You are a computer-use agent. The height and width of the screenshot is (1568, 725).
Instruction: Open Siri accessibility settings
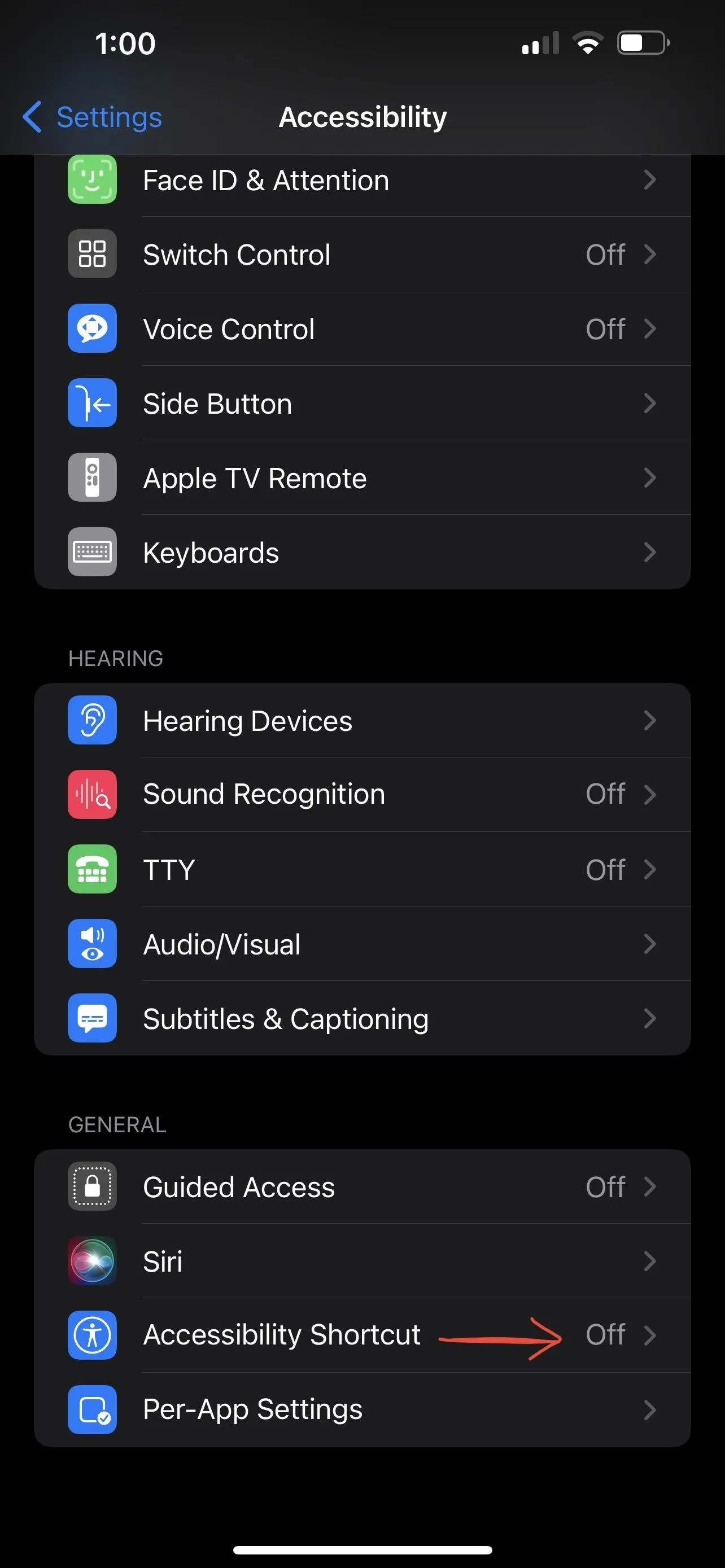click(362, 1260)
